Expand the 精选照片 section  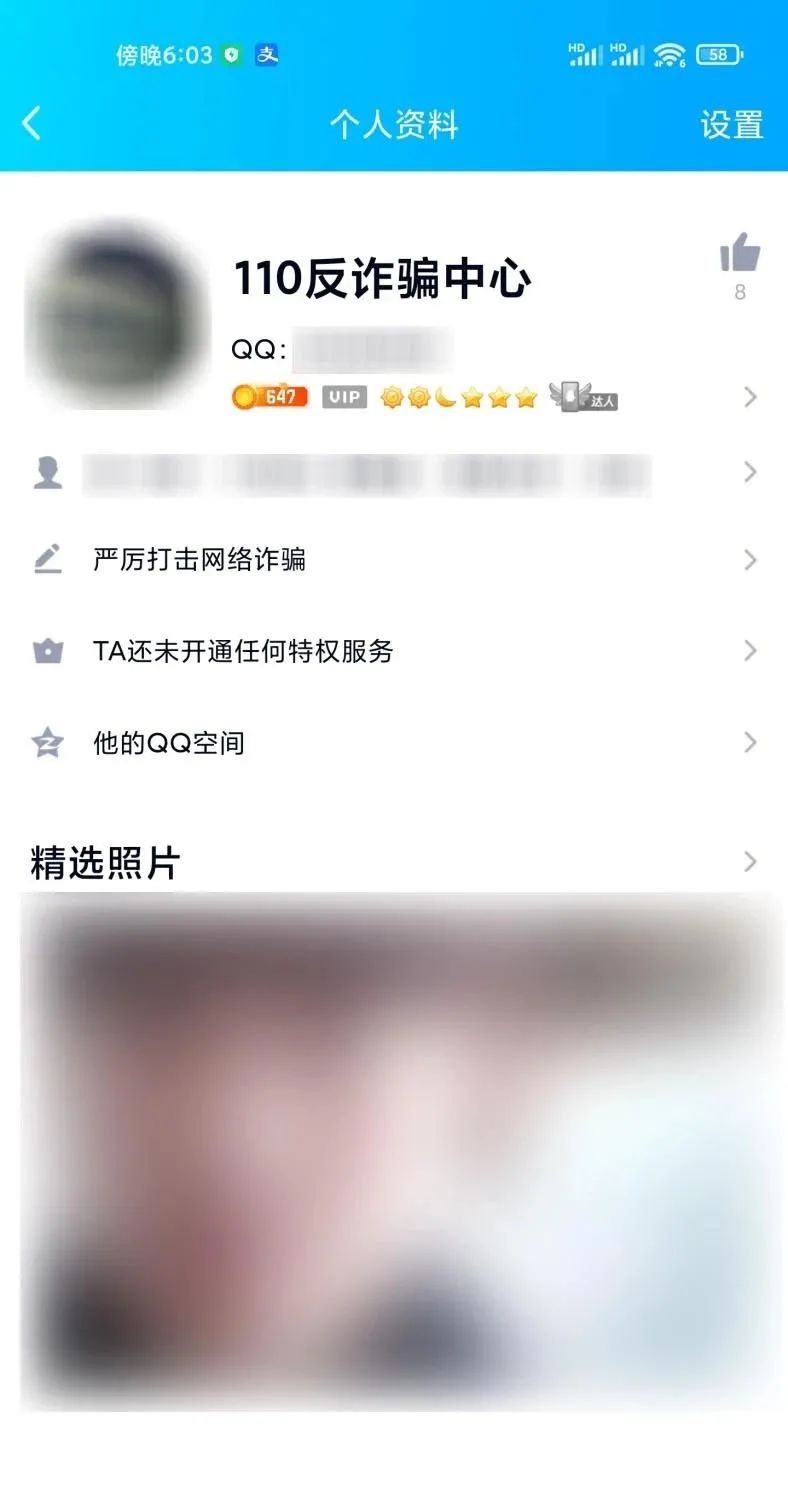[749, 862]
